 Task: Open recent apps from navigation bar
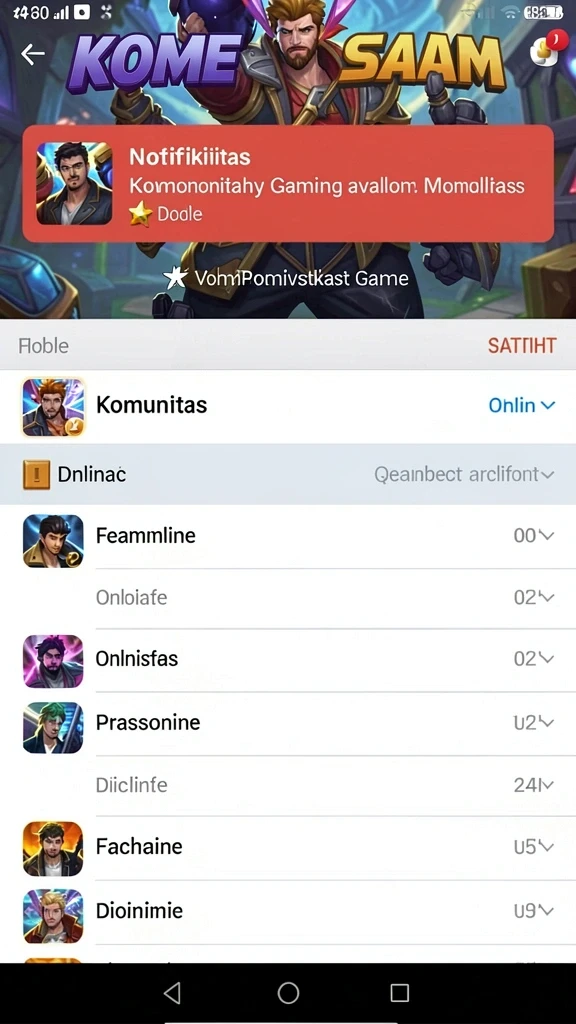pos(399,993)
